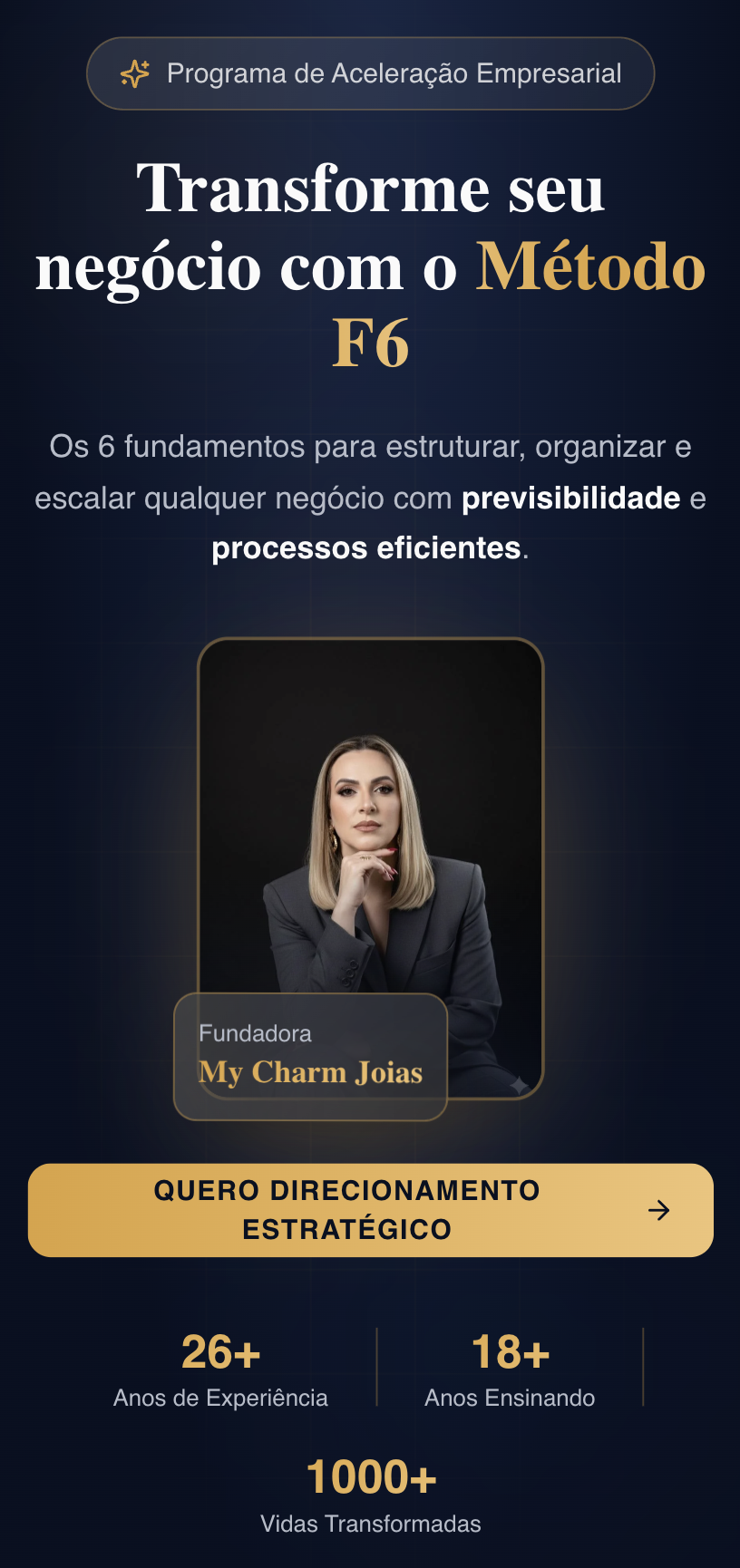Click the Vidas Transformadas caption
Viewport: 740px width, 1568px height.
pos(370,1524)
